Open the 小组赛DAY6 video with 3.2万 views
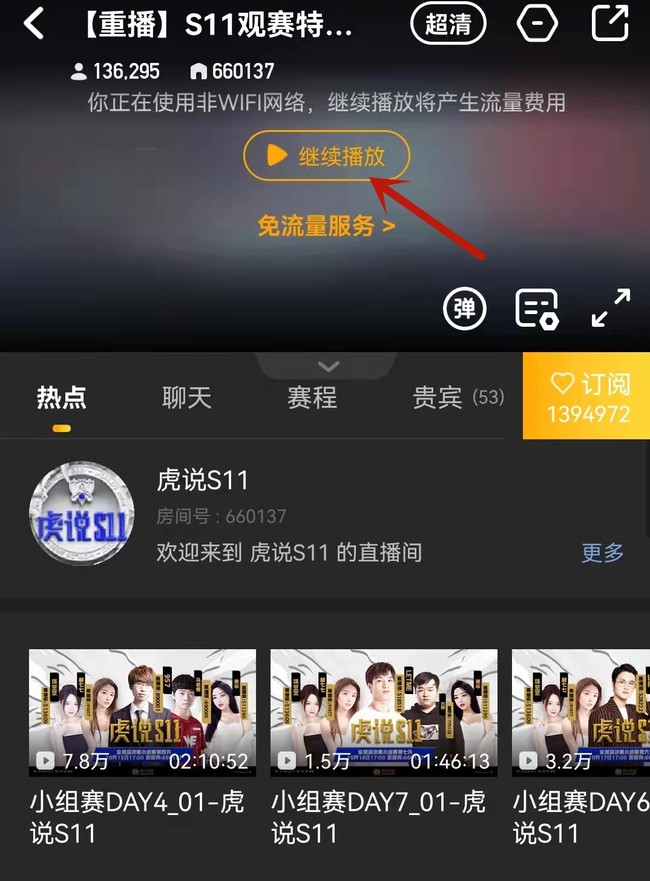 [x=581, y=714]
